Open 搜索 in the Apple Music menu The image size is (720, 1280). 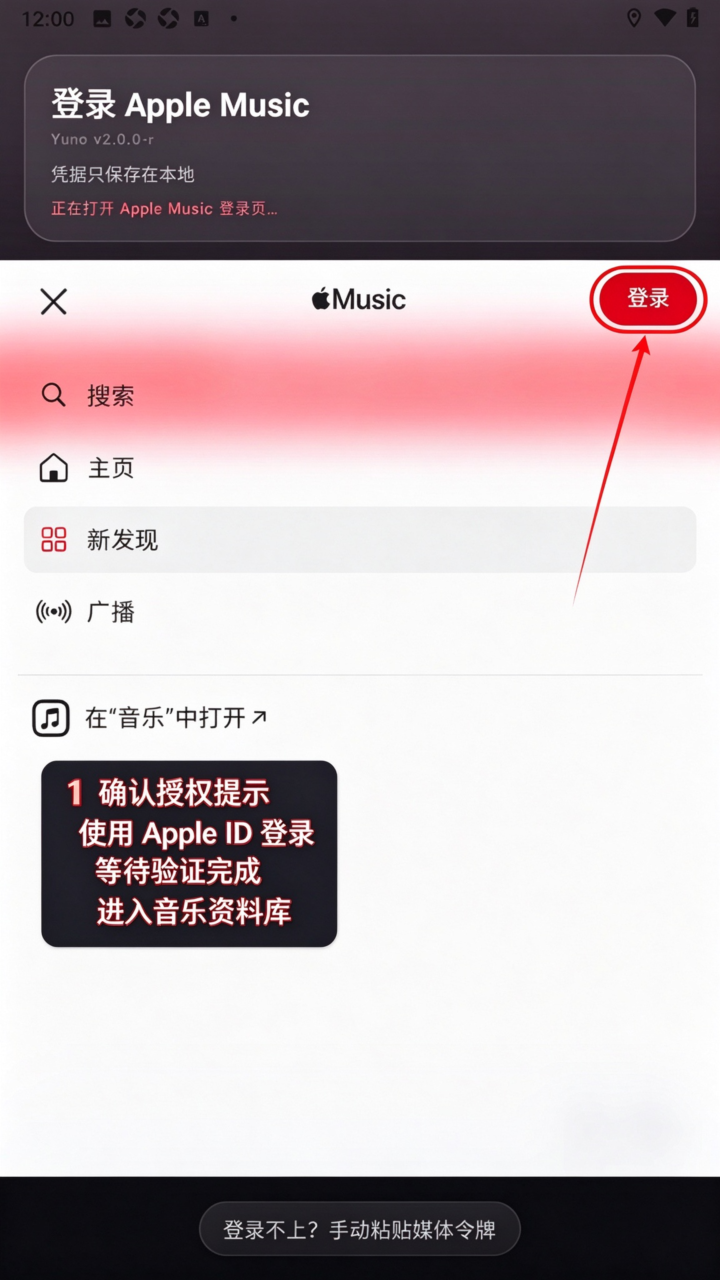click(x=360, y=396)
